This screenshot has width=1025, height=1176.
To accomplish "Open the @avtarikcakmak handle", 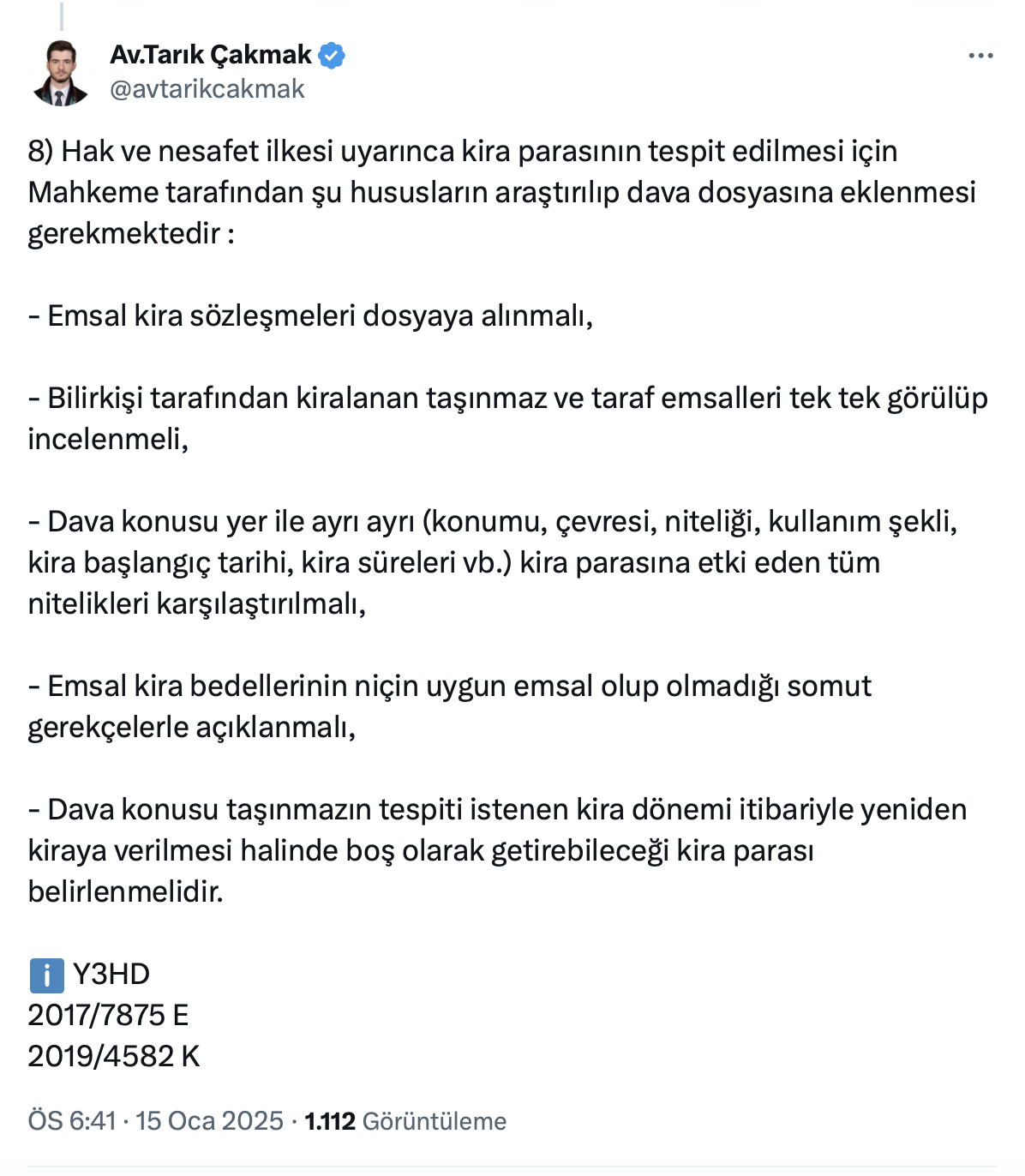I will [207, 89].
